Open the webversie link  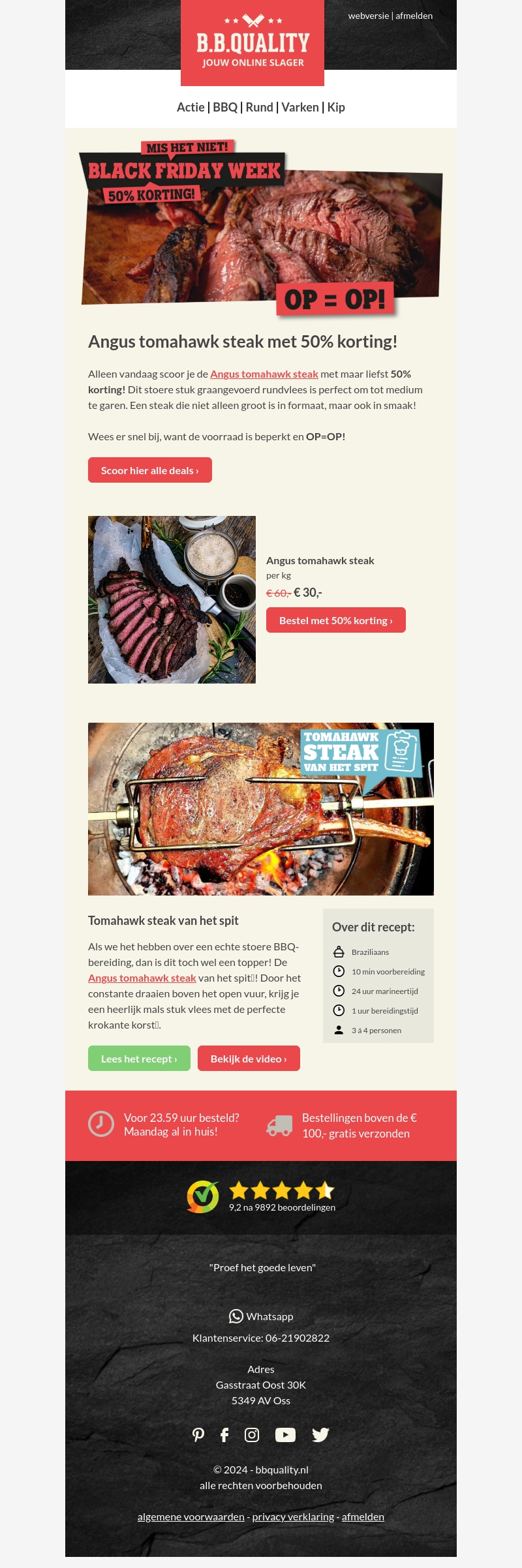[x=368, y=16]
